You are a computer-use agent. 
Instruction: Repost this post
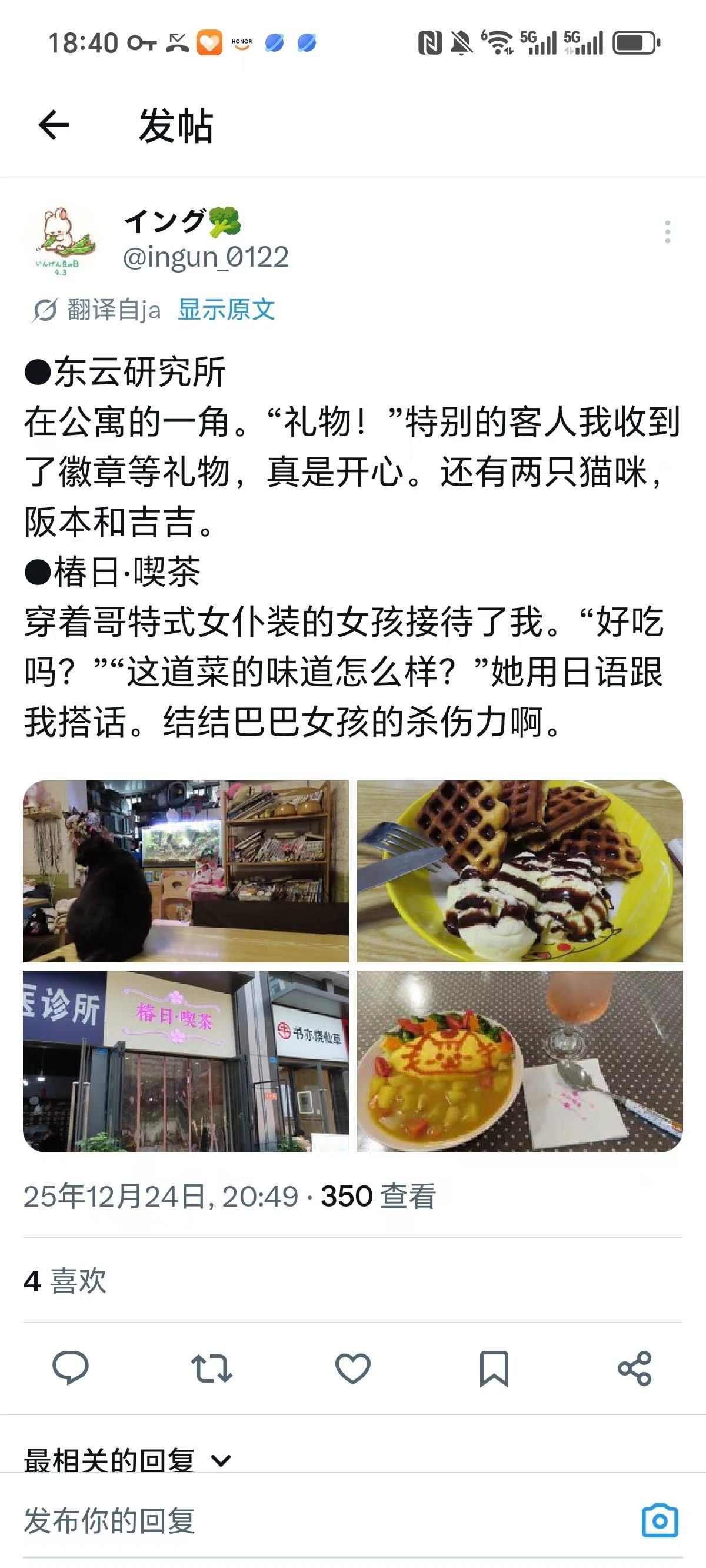(x=211, y=1368)
